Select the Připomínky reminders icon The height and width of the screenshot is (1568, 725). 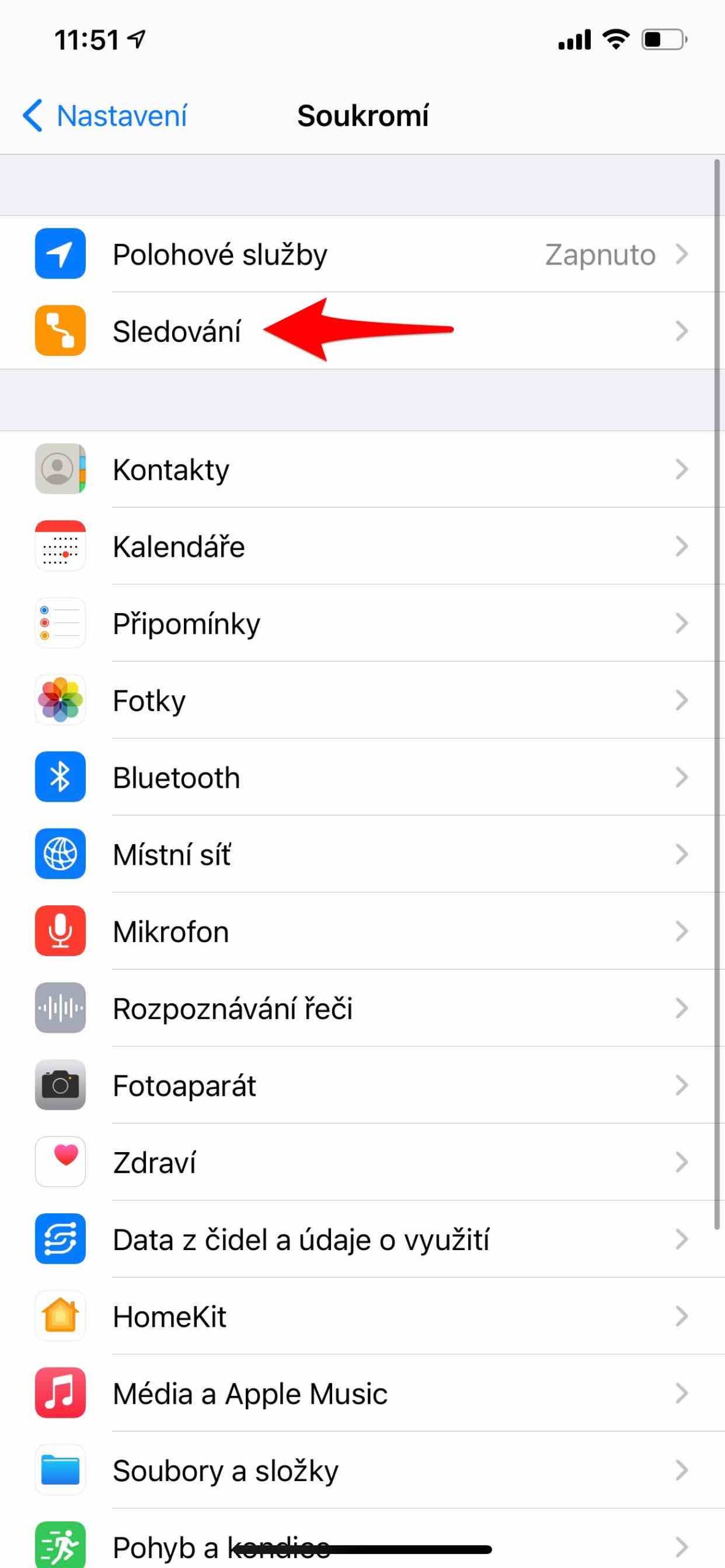point(60,623)
